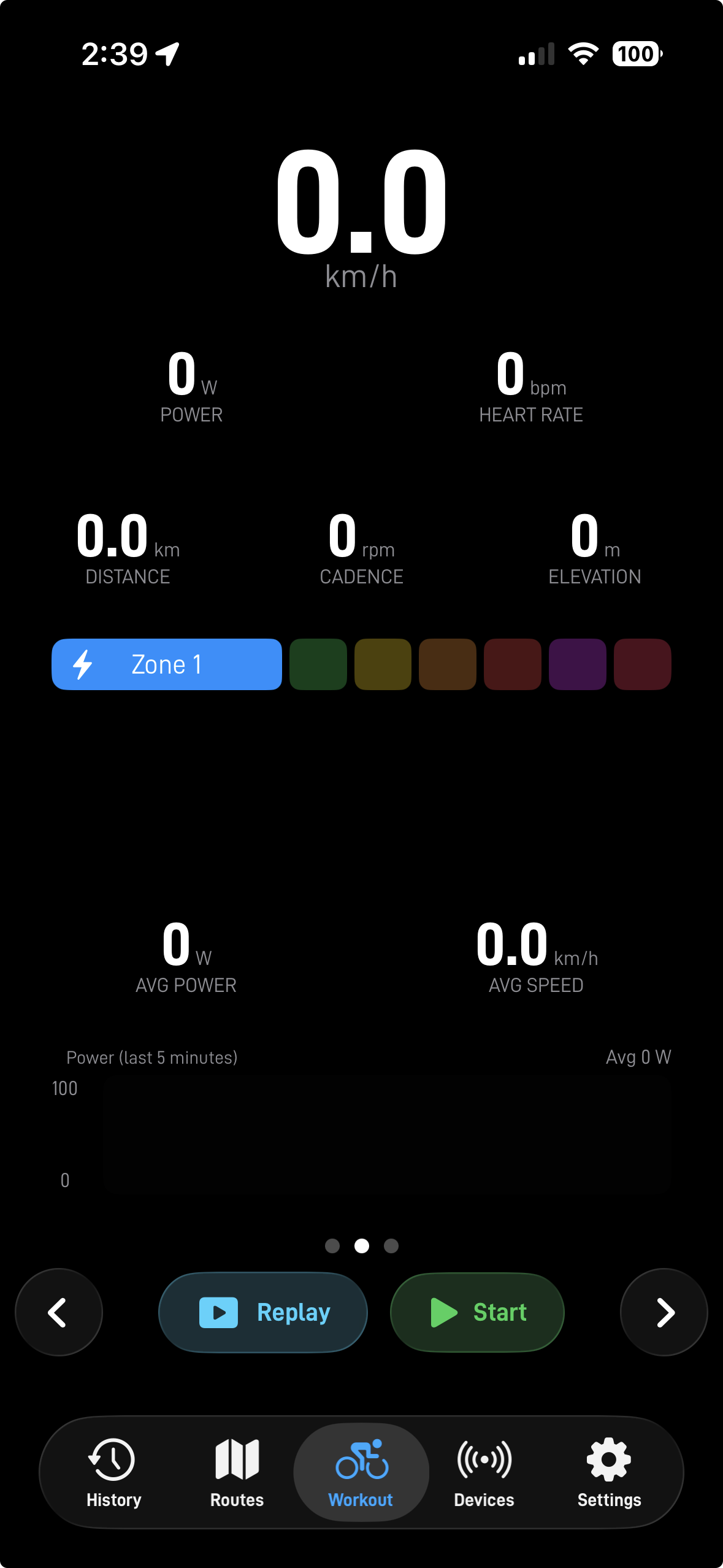Select the Workout cyclist icon
The image size is (723, 1568).
[361, 1460]
